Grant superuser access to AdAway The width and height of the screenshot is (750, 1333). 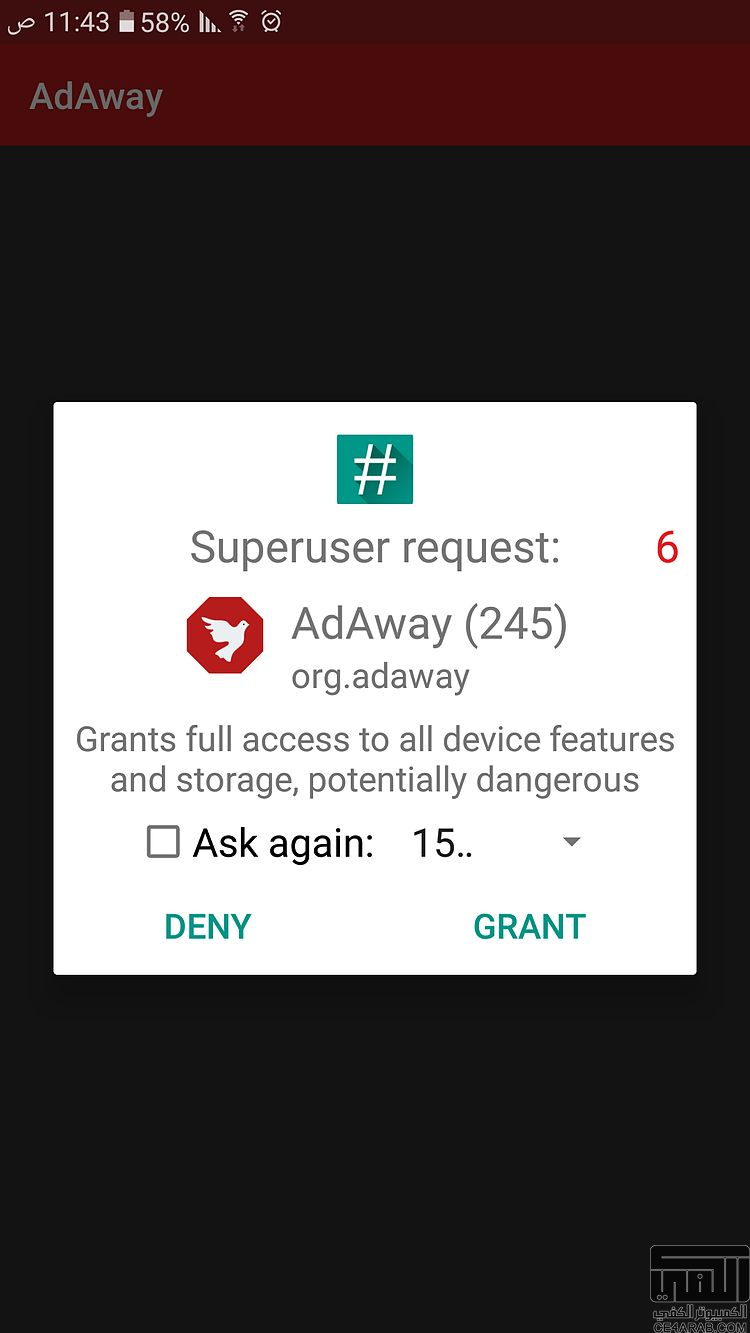529,926
